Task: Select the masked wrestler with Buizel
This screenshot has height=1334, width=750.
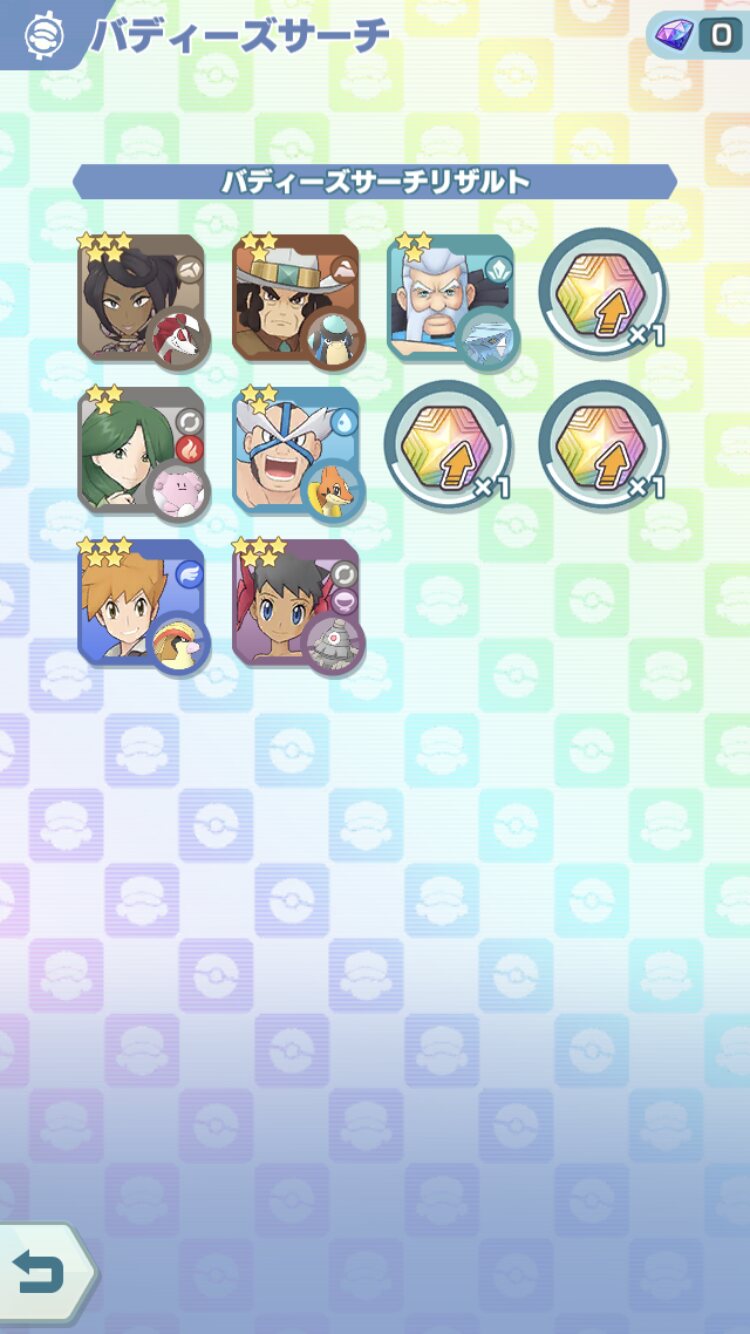Action: coord(297,452)
